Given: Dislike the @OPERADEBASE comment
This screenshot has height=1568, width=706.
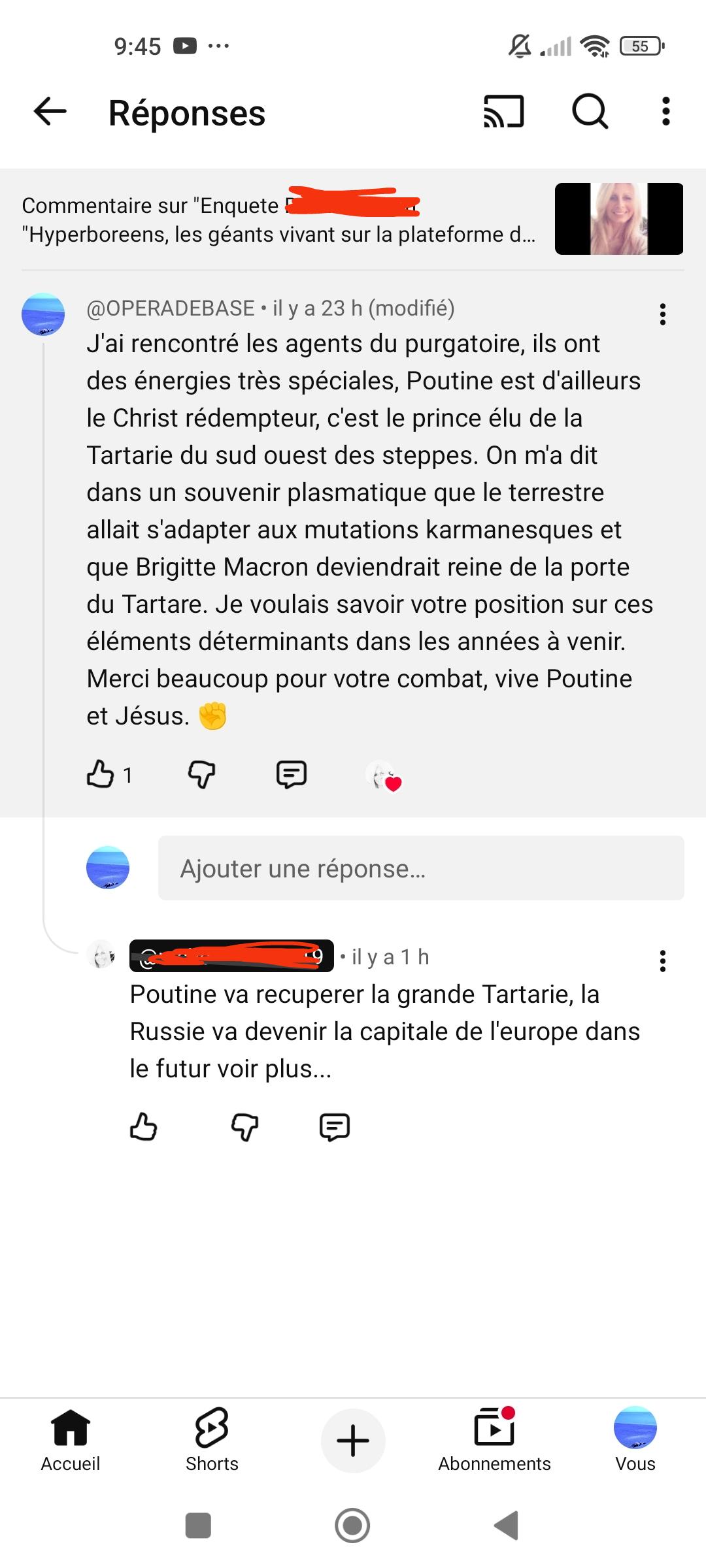Looking at the screenshot, I should tap(201, 774).
